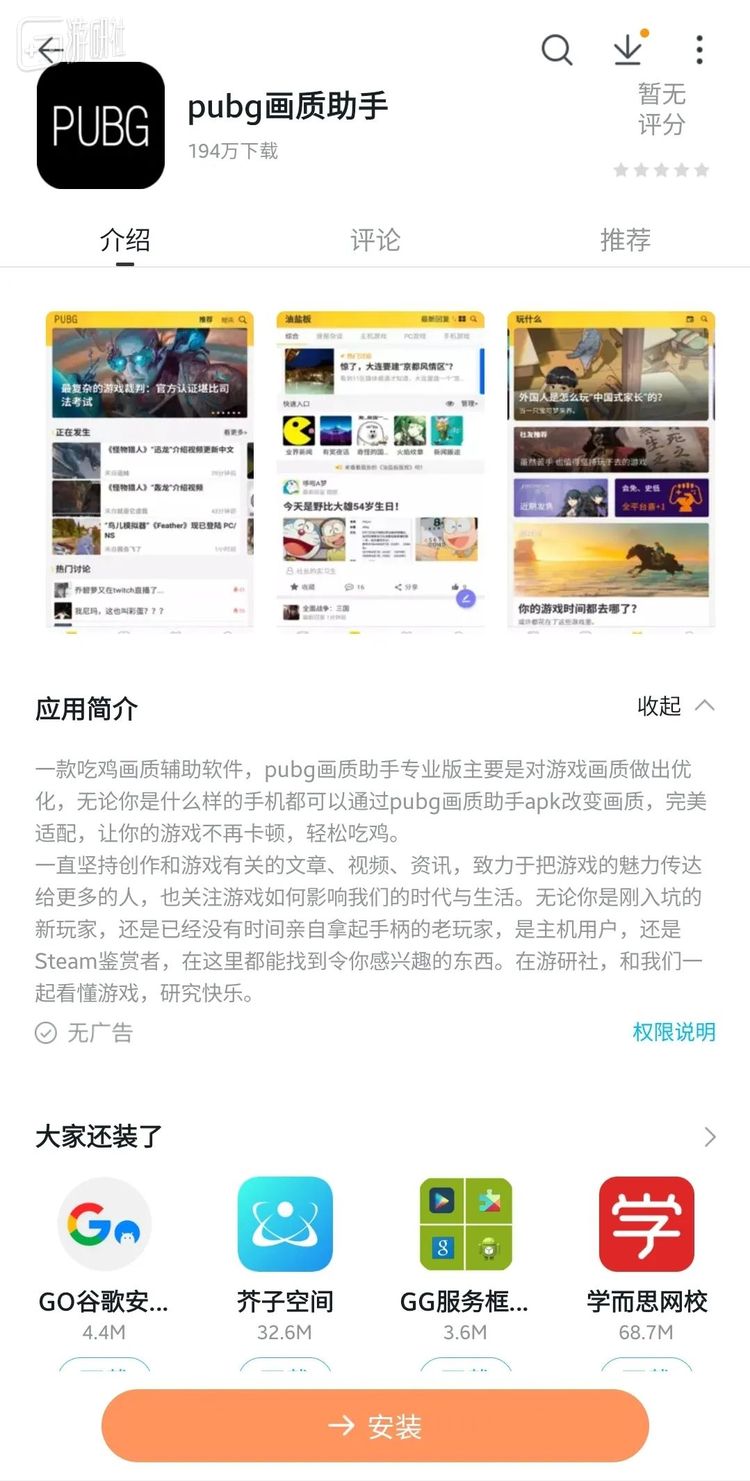Image resolution: width=750 pixels, height=1481 pixels.
Task: Open the downloads manager icon
Action: tap(628, 49)
